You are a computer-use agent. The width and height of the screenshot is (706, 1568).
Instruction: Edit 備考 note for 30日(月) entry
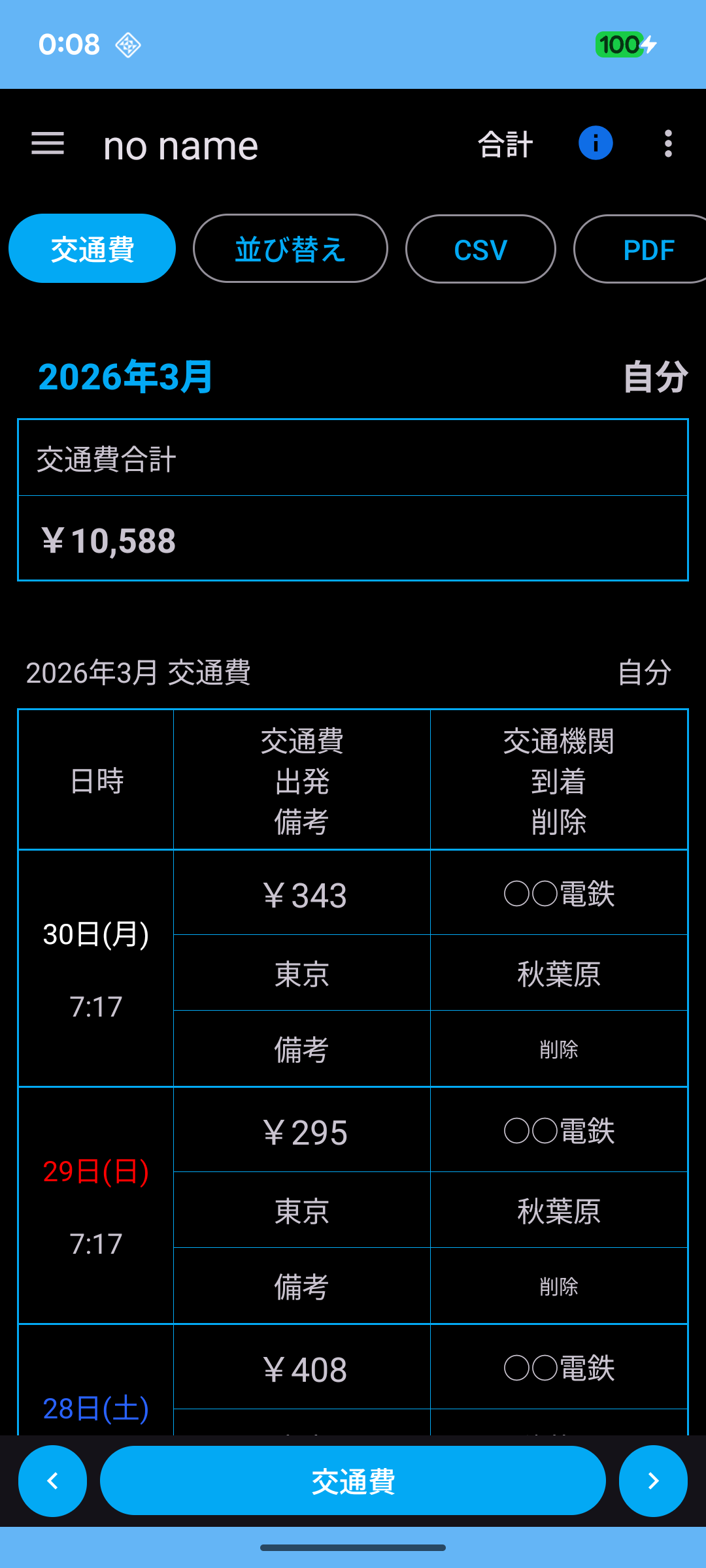(301, 1049)
